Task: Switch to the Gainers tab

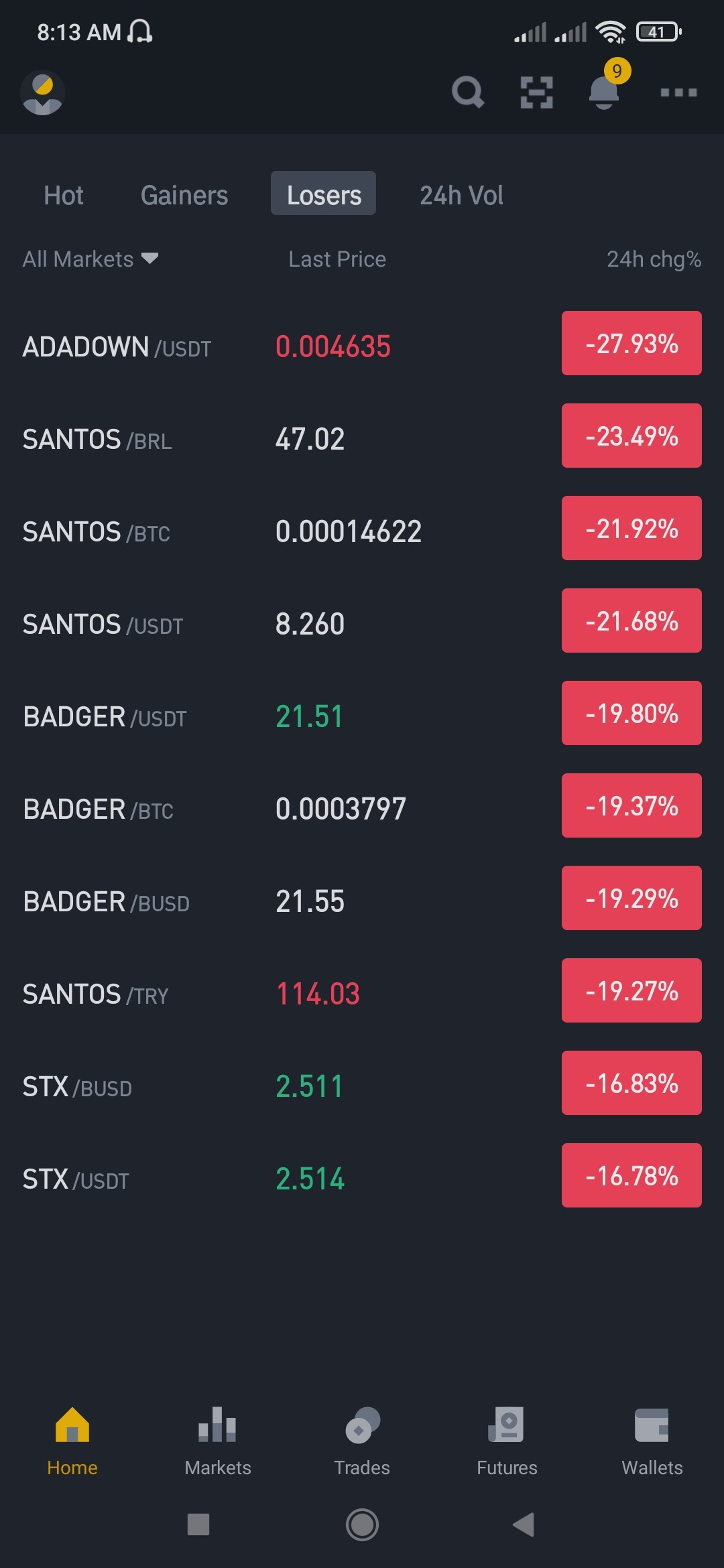Action: click(184, 195)
